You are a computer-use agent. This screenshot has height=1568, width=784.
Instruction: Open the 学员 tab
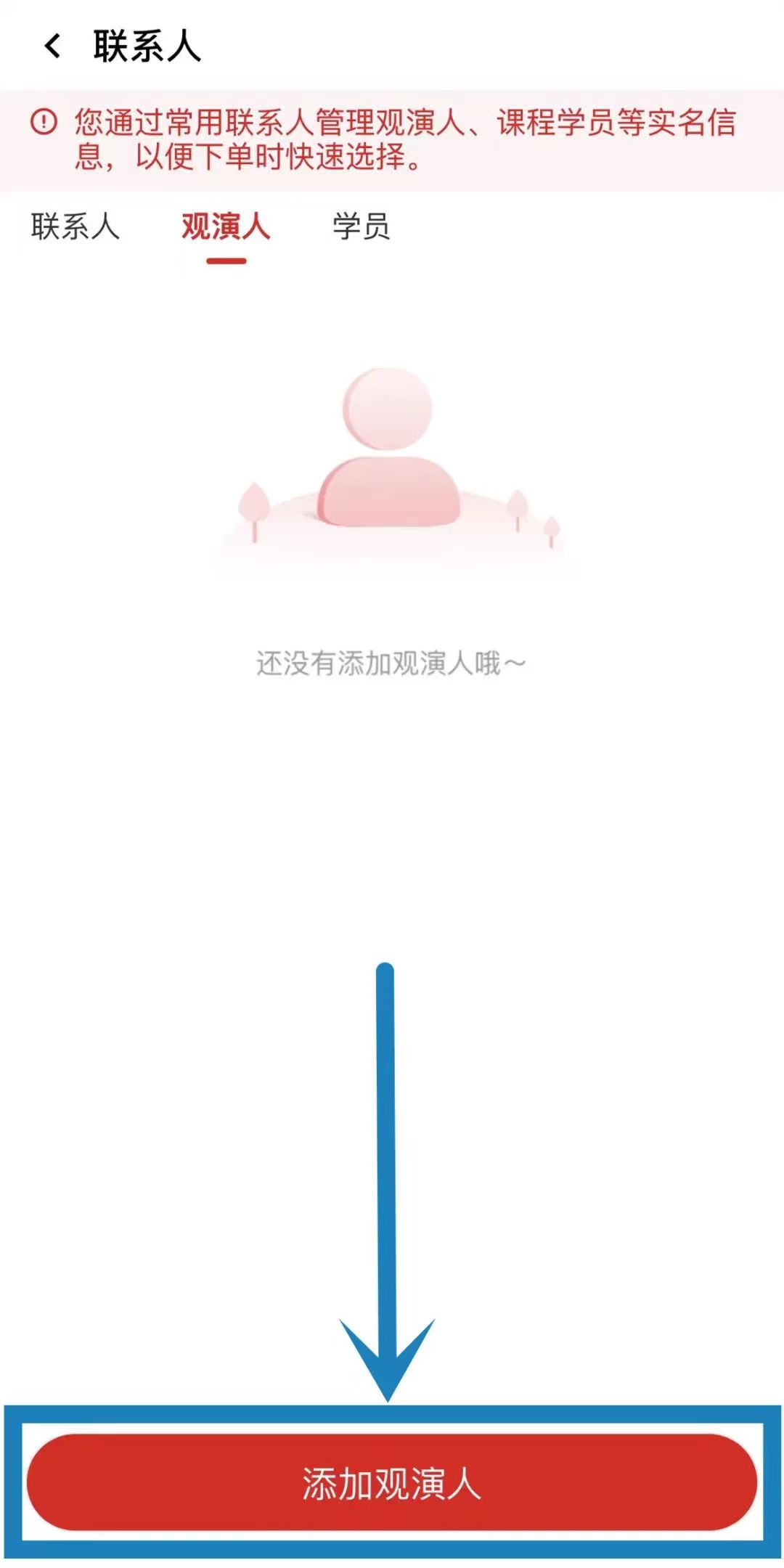tap(361, 227)
